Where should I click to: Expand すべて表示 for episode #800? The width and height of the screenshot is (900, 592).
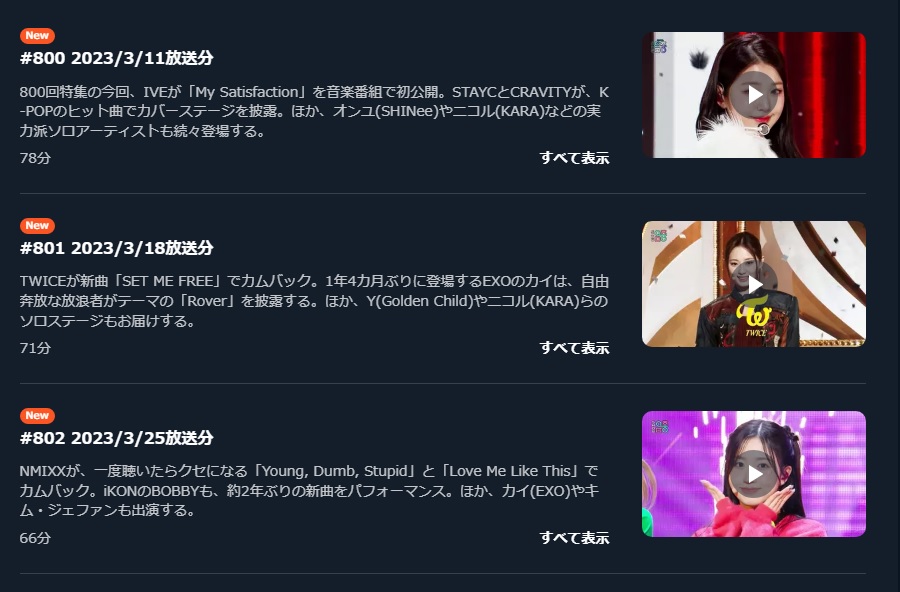tap(574, 158)
